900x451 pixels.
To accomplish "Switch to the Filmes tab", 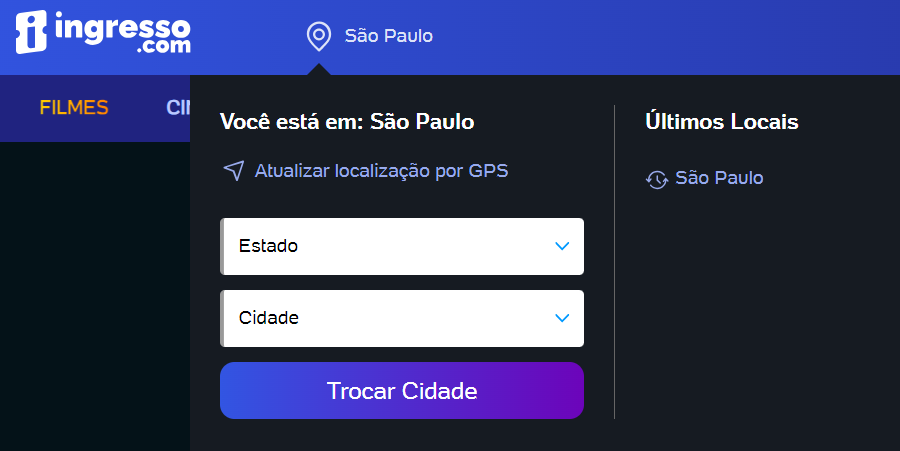I will 74,108.
